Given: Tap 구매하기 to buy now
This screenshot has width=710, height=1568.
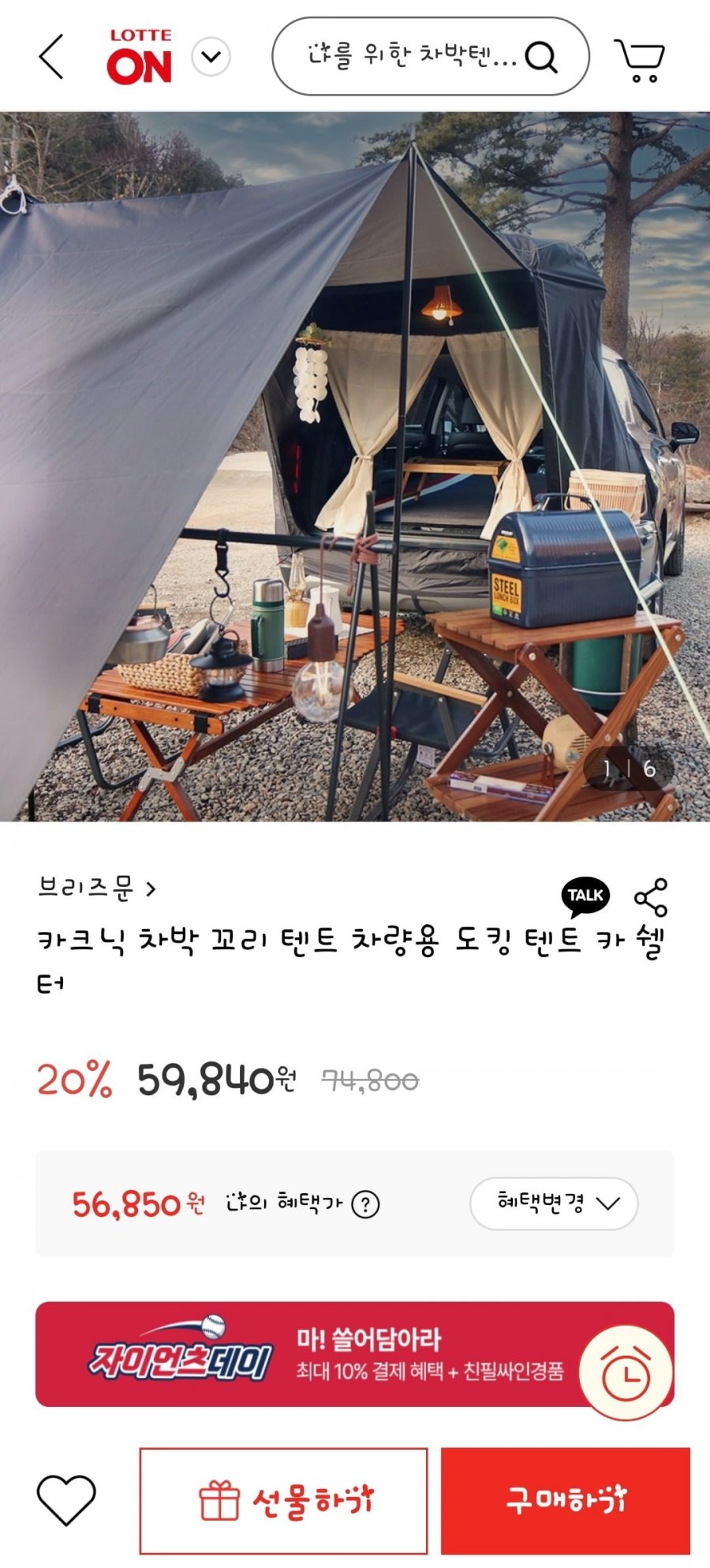Looking at the screenshot, I should [566, 1501].
